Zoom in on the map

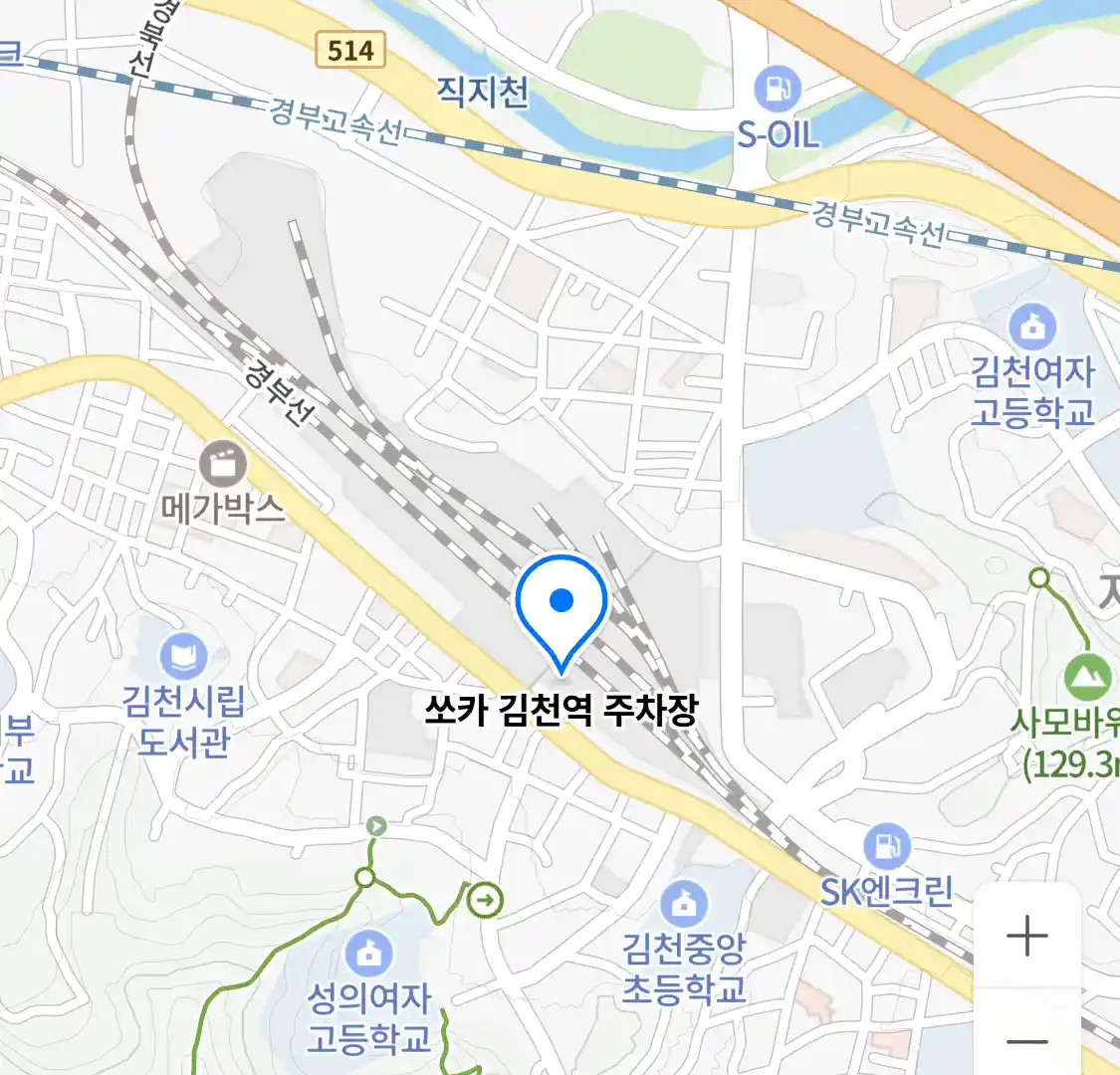coord(1026,937)
